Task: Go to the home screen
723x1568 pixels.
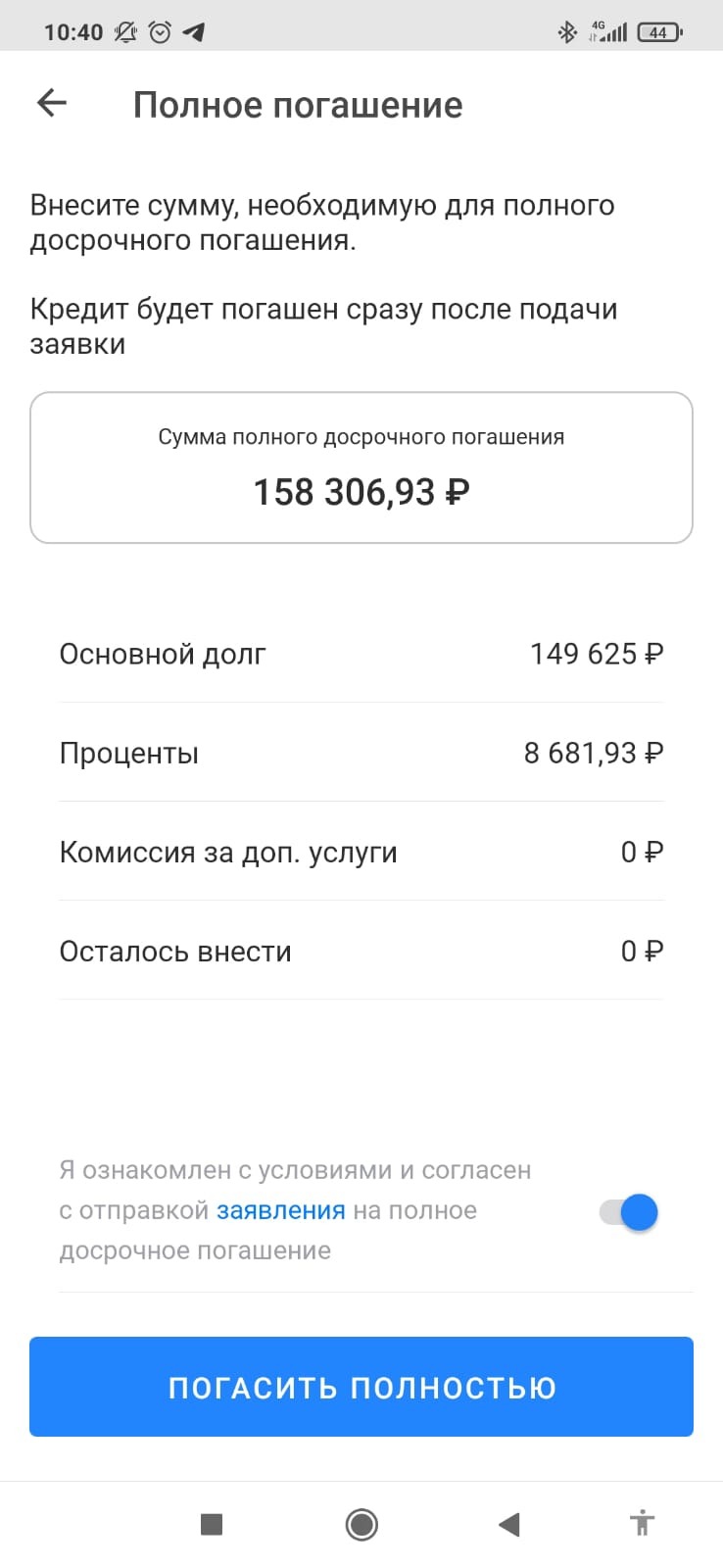Action: pyautogui.click(x=361, y=1524)
